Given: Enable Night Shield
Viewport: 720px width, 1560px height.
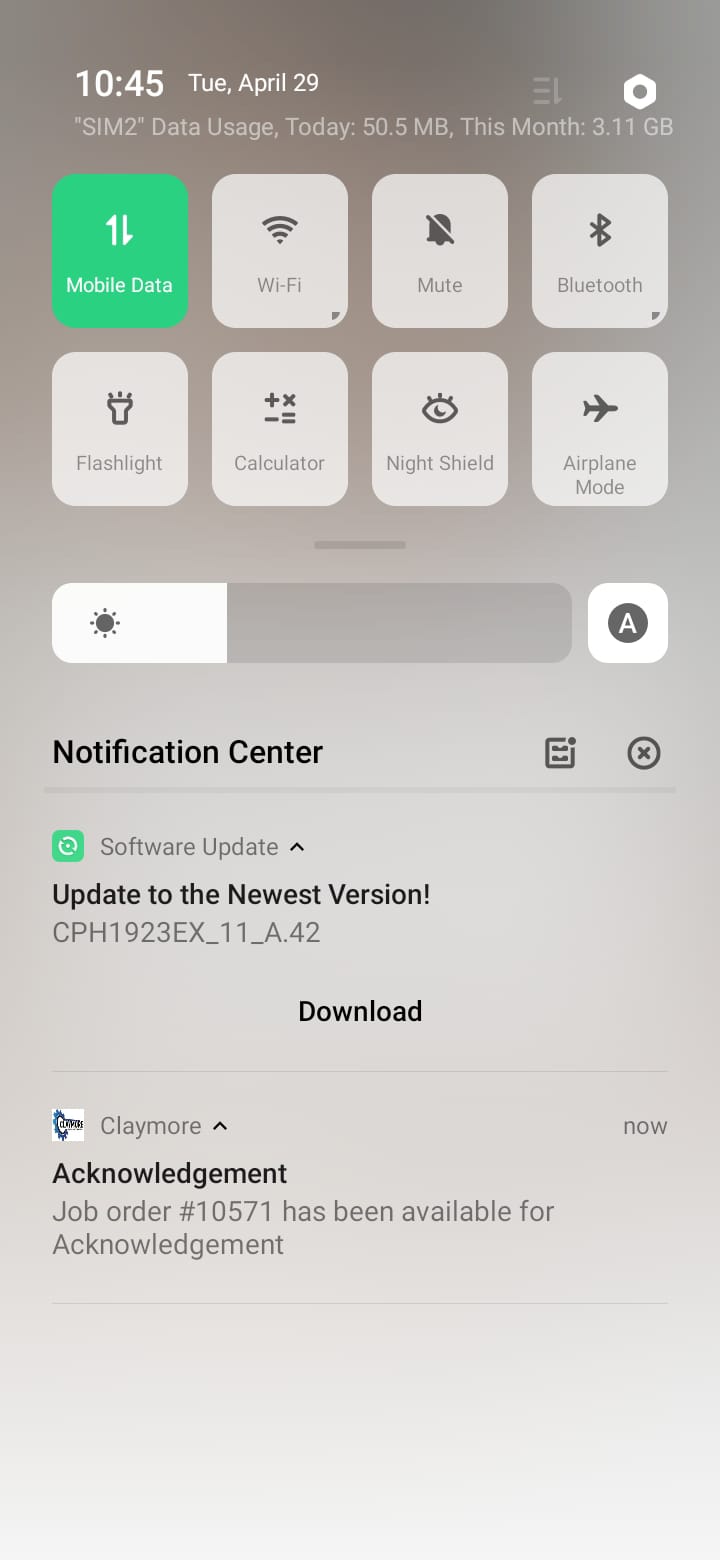Looking at the screenshot, I should pos(440,428).
